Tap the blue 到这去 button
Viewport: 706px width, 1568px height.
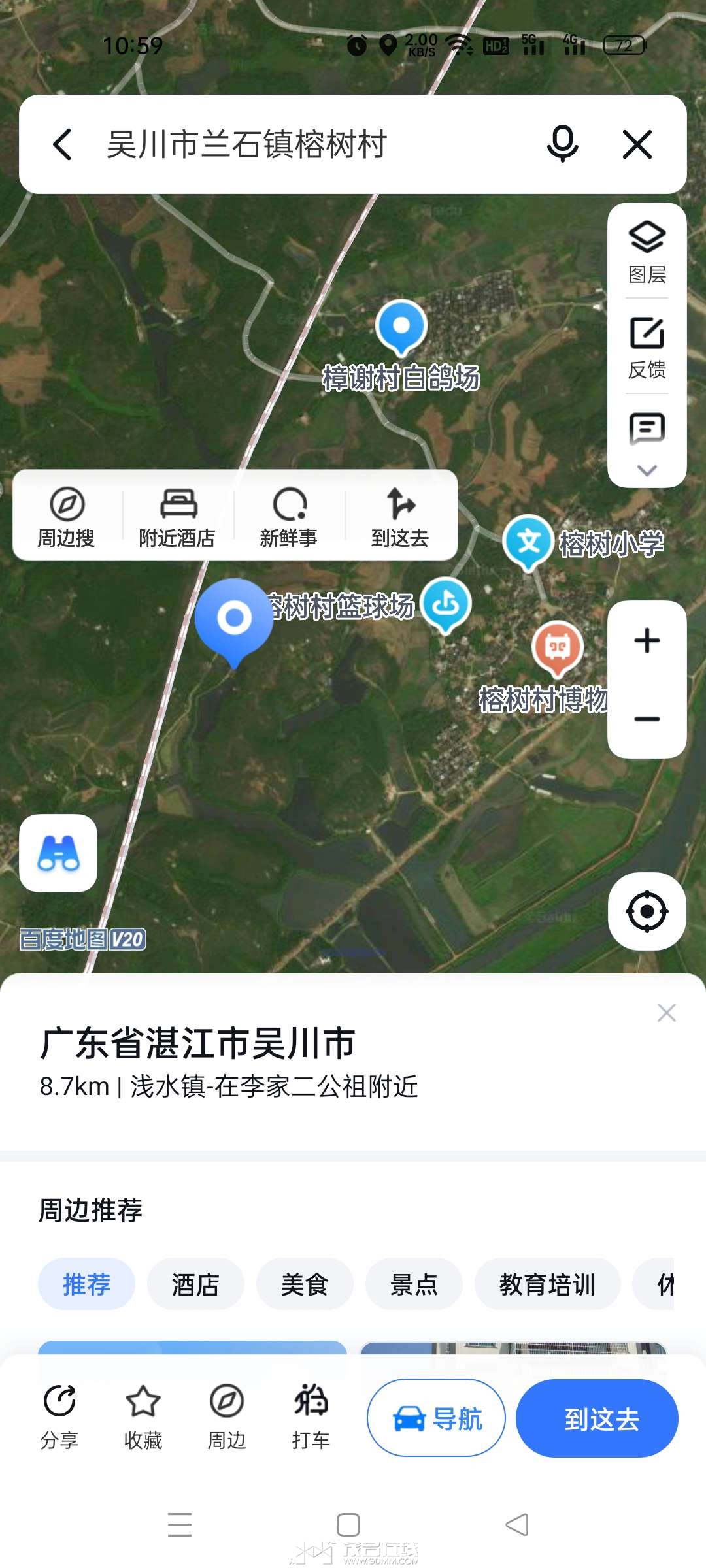pyautogui.click(x=597, y=1419)
